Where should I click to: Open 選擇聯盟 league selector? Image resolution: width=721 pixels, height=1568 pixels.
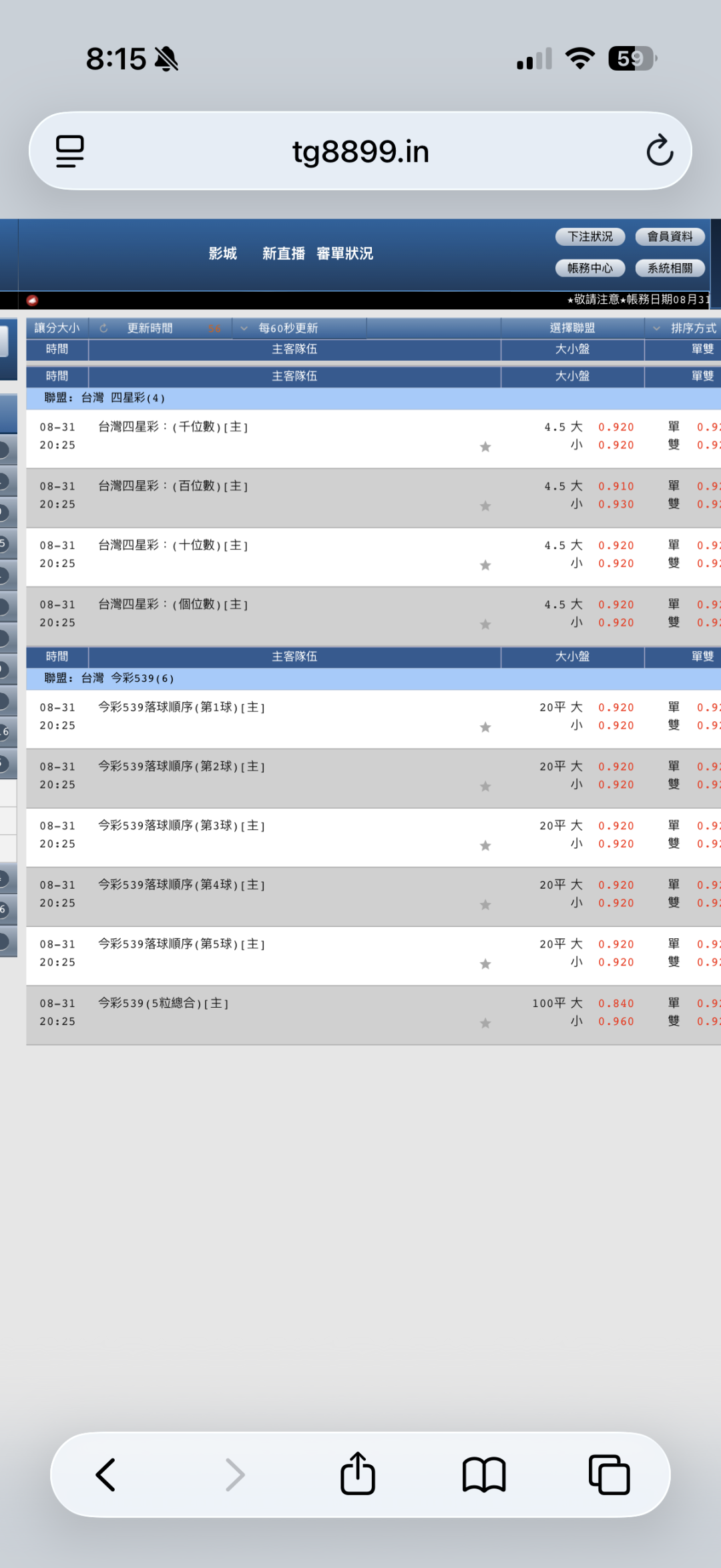572,328
